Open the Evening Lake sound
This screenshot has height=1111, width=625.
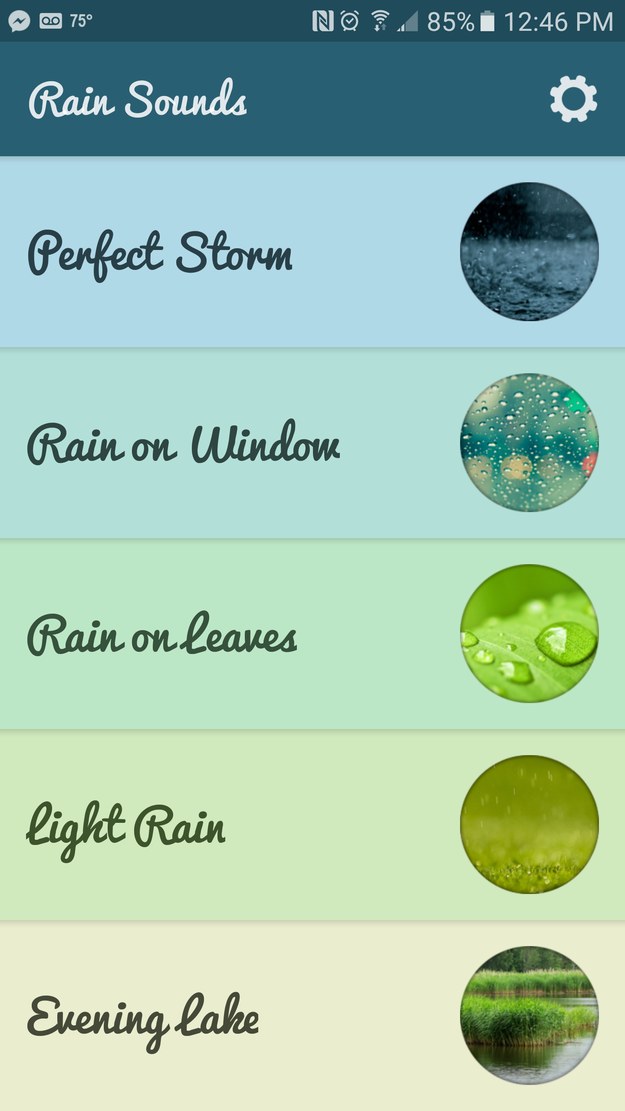point(312,1015)
